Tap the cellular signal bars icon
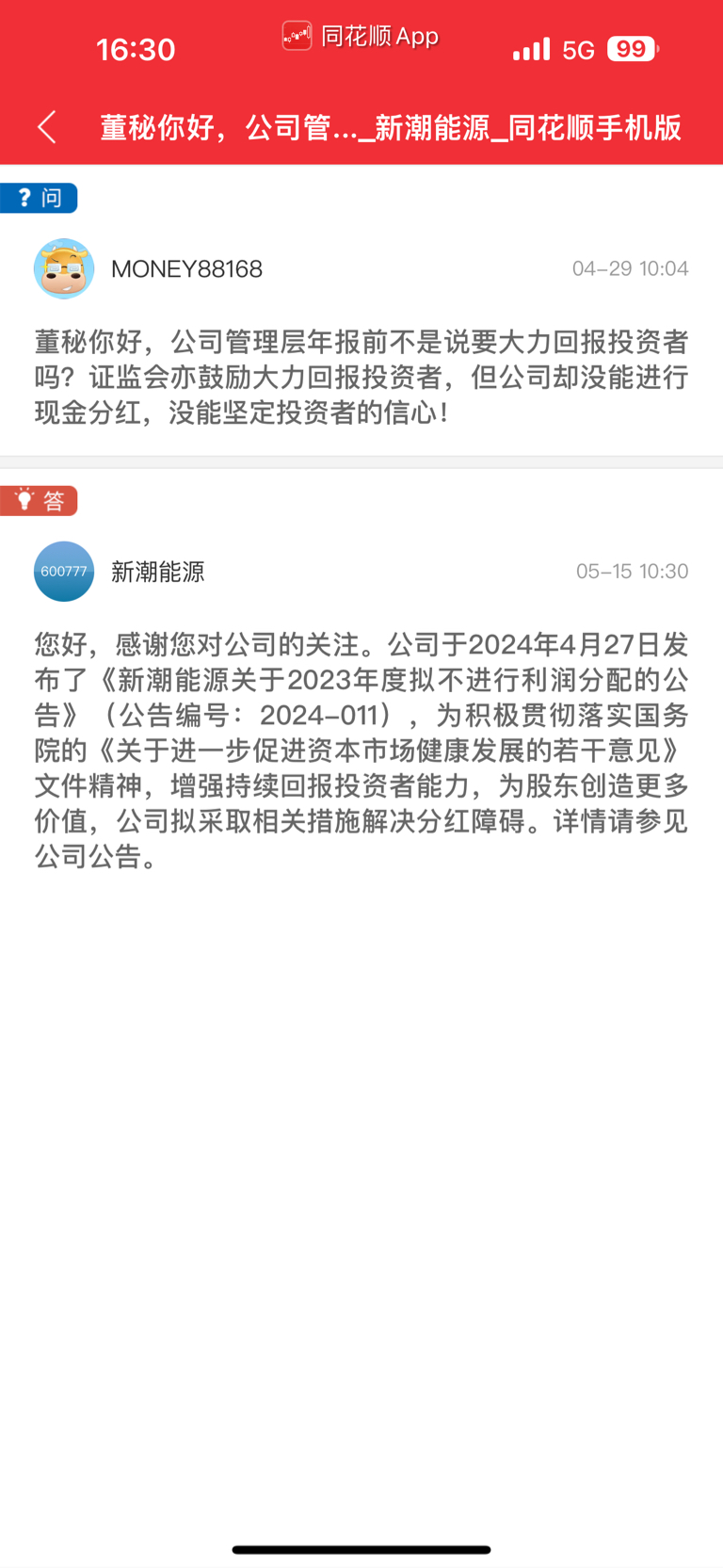 coord(530,48)
